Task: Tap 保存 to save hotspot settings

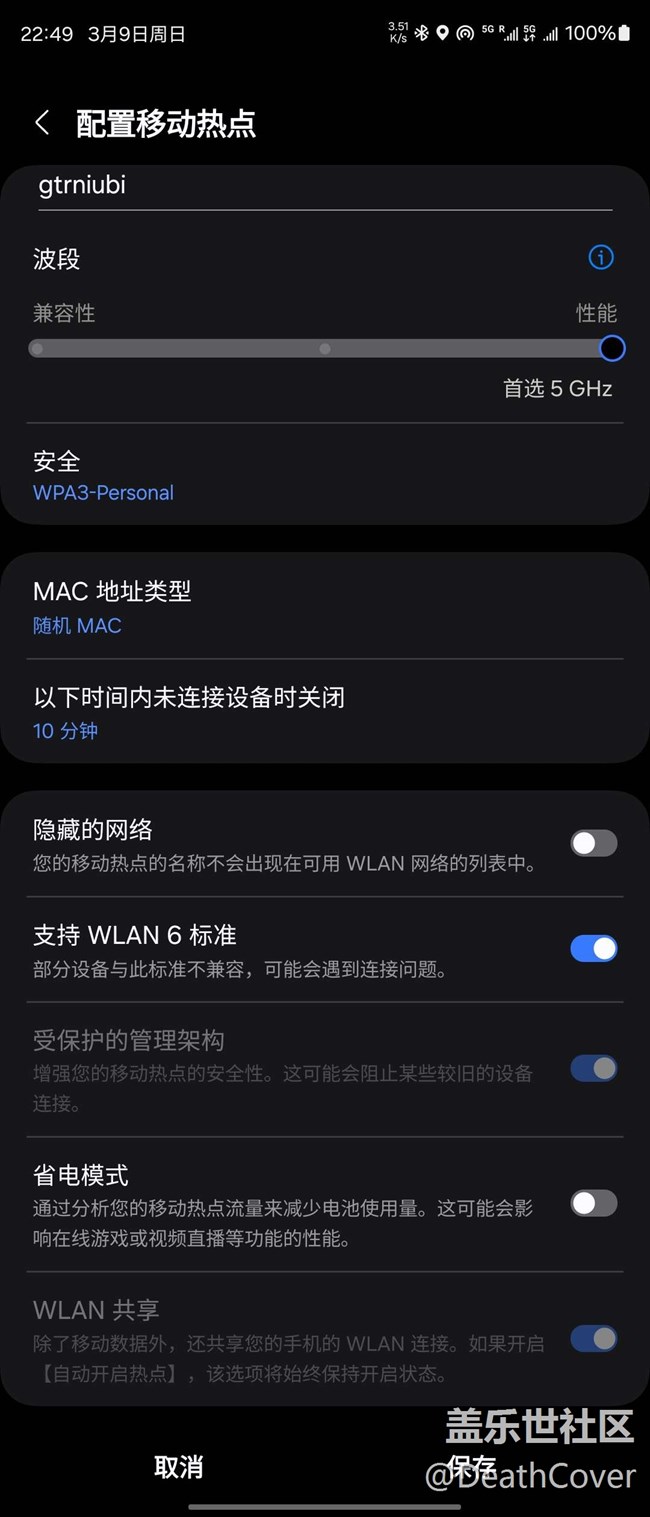Action: [471, 1467]
